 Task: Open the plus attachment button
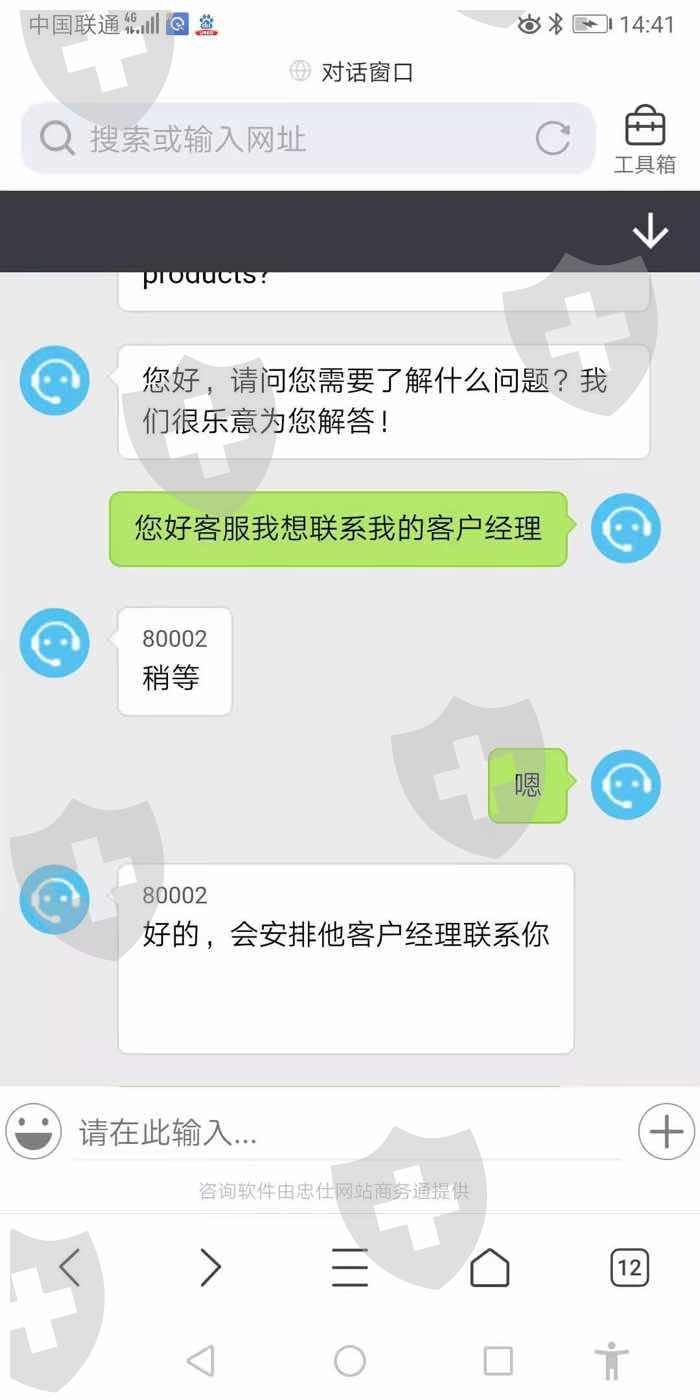pos(666,1132)
